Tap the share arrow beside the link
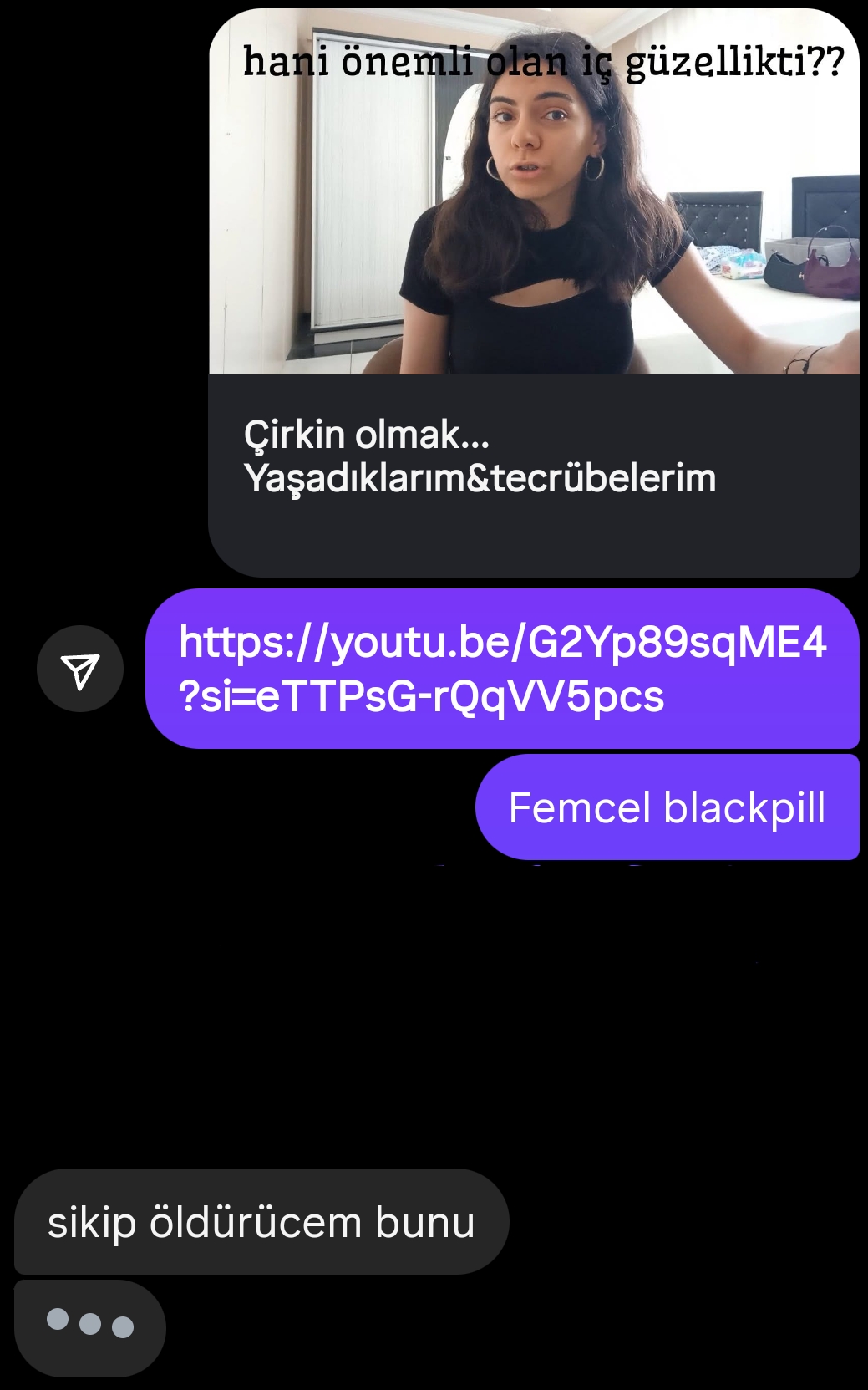 (80, 669)
